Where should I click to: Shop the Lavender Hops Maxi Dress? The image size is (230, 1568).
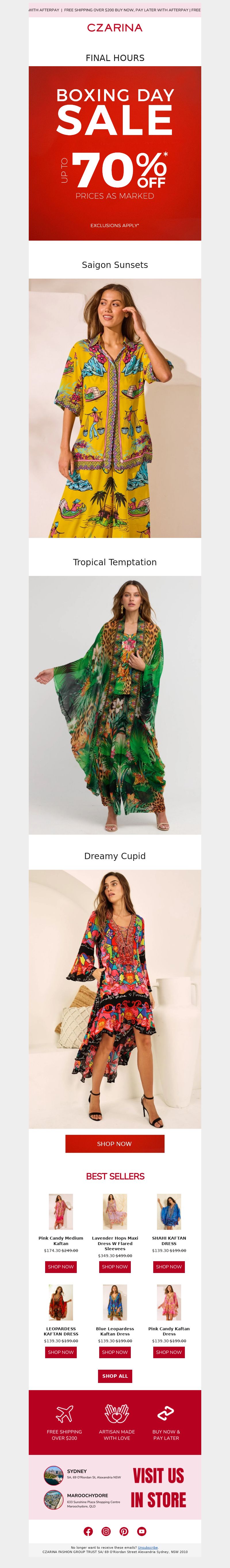[115, 1267]
